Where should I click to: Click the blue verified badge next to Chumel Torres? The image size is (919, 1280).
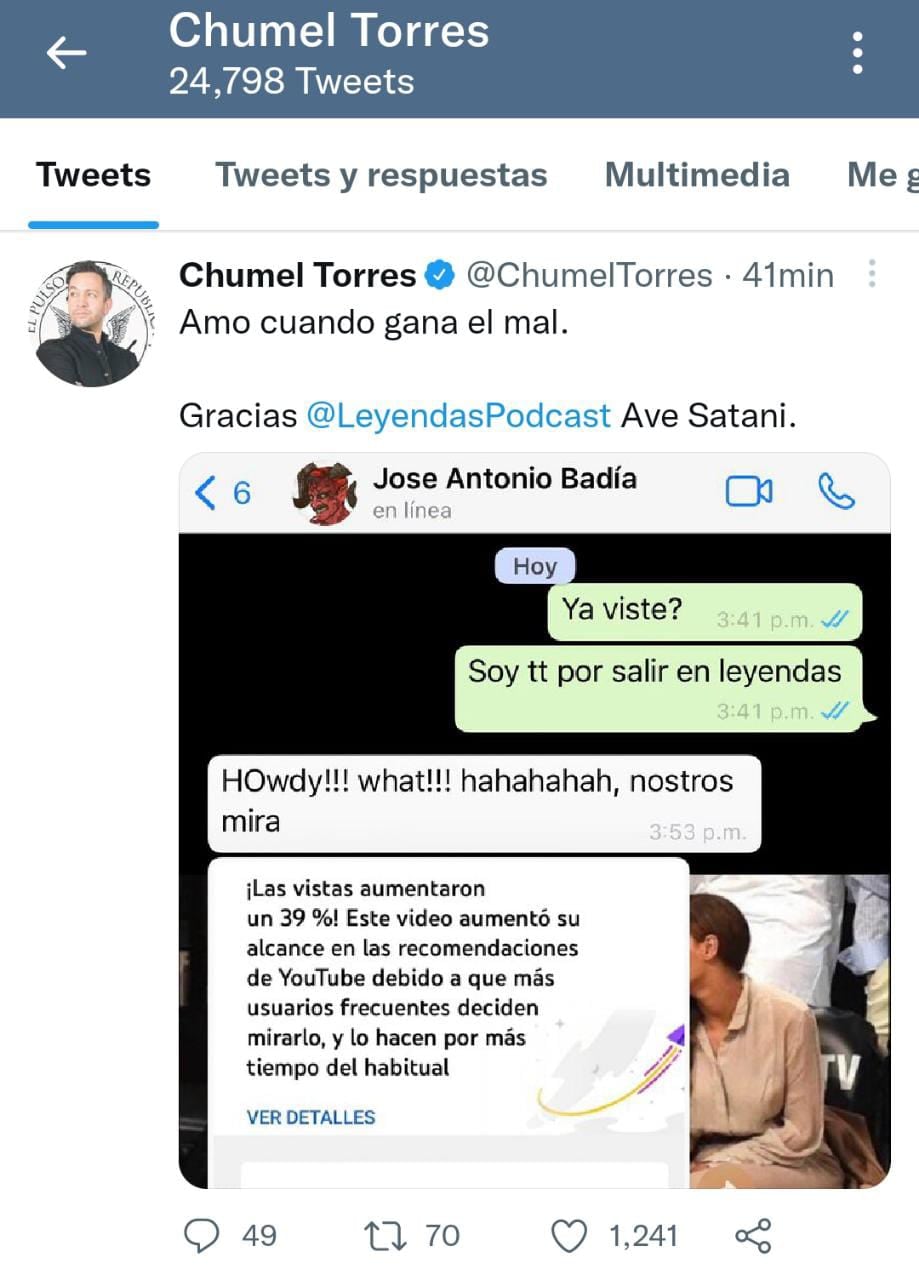437,275
